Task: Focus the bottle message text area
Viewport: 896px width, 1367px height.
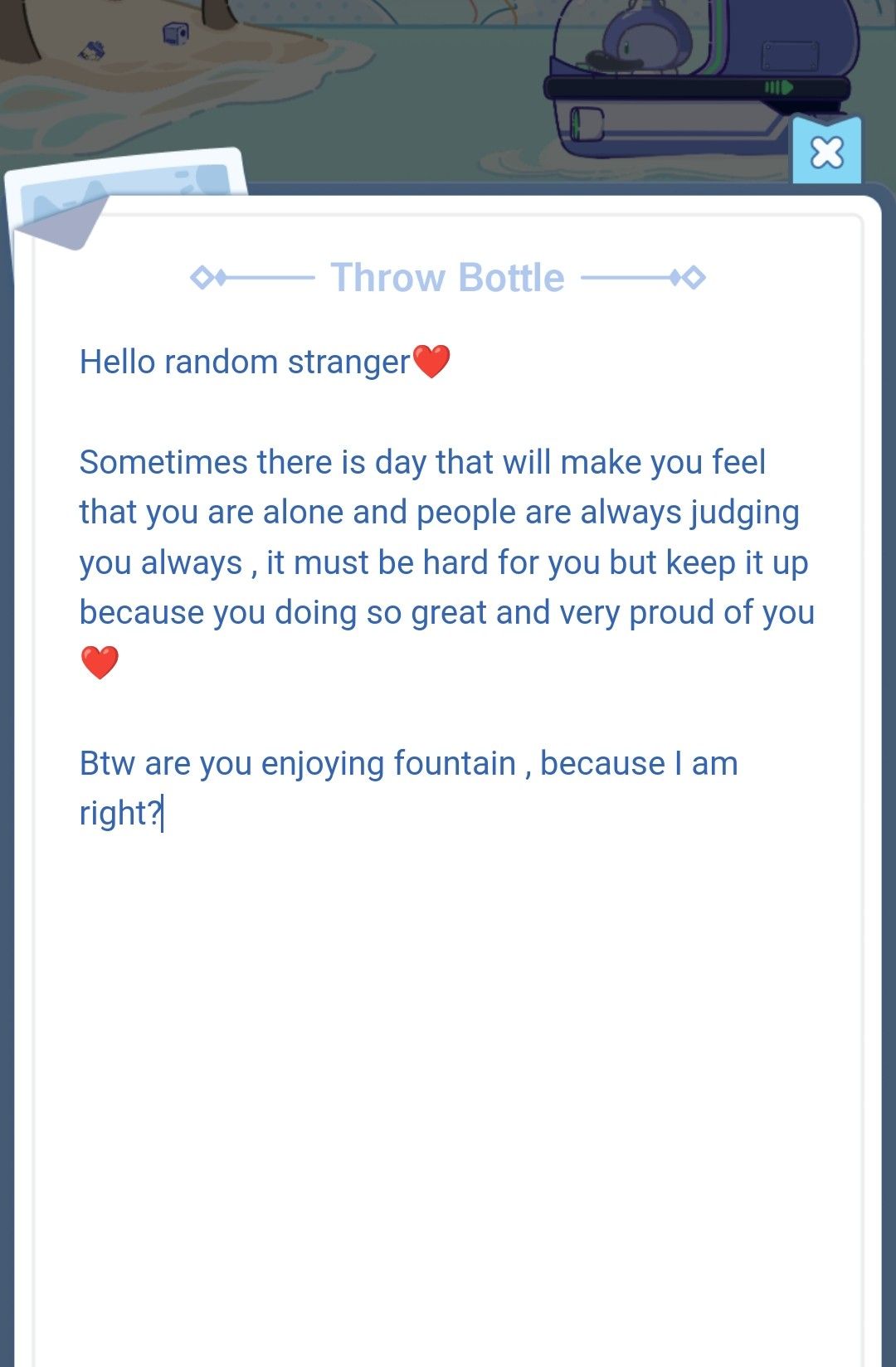Action: click(448, 995)
